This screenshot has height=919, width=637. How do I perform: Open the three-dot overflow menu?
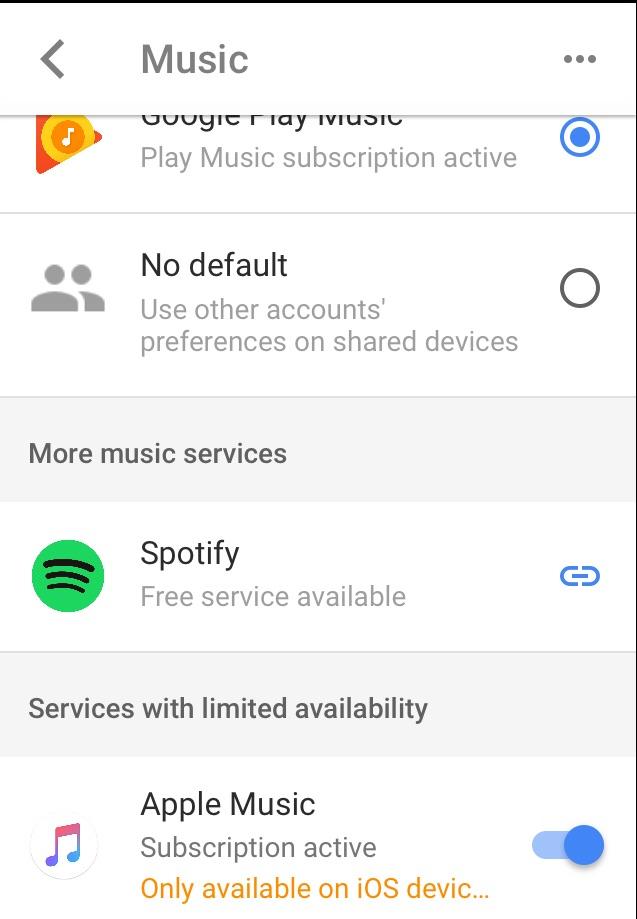coord(579,60)
